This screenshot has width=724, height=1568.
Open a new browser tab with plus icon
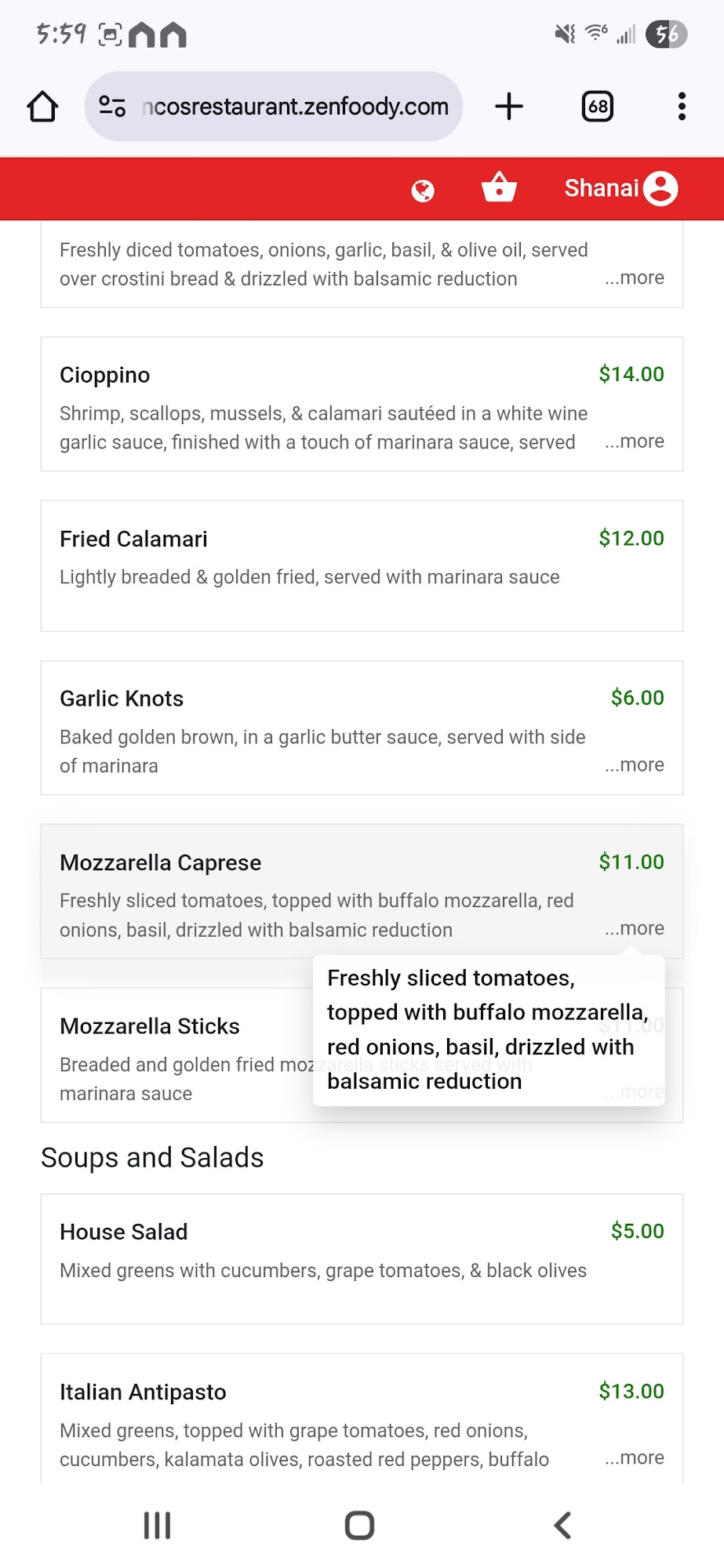(508, 105)
